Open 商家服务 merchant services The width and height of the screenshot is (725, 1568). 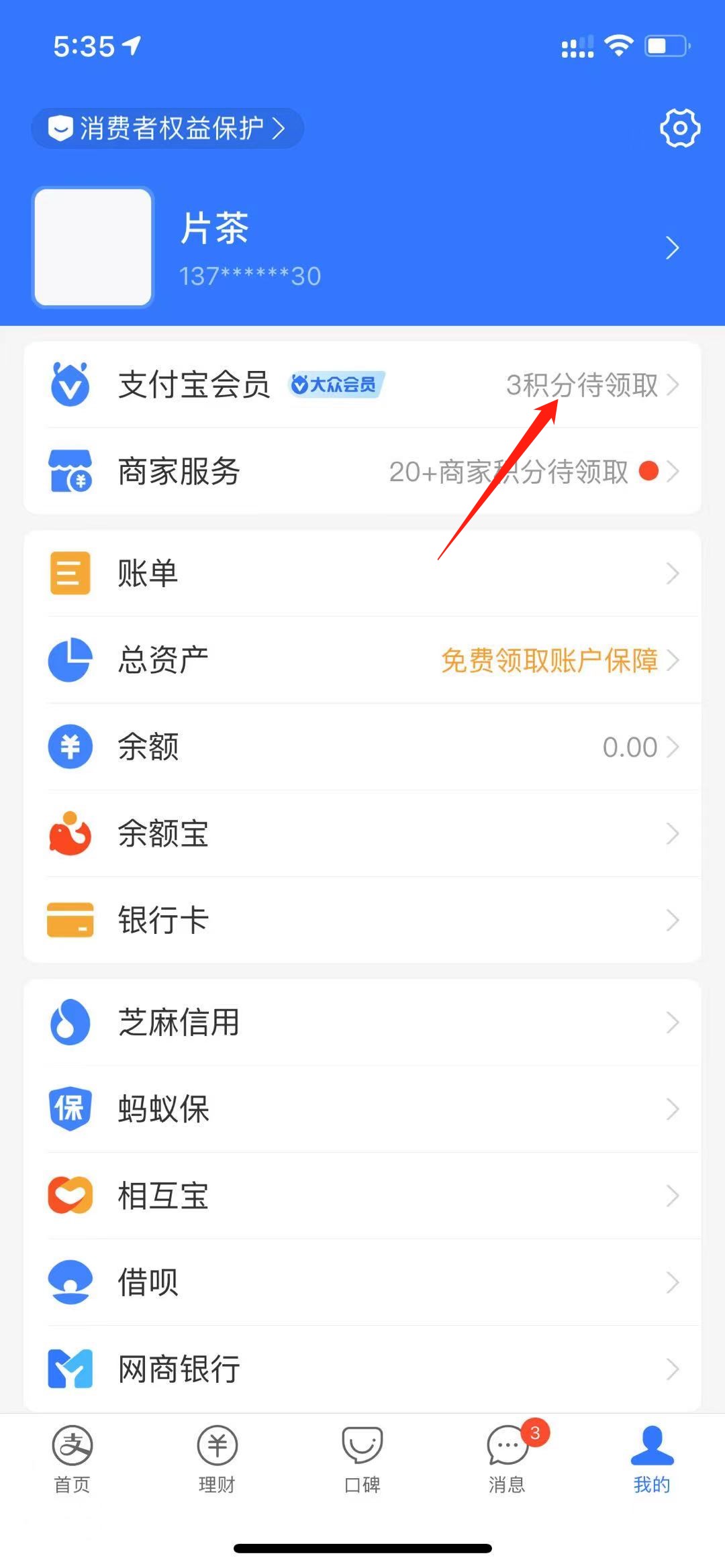(362, 472)
